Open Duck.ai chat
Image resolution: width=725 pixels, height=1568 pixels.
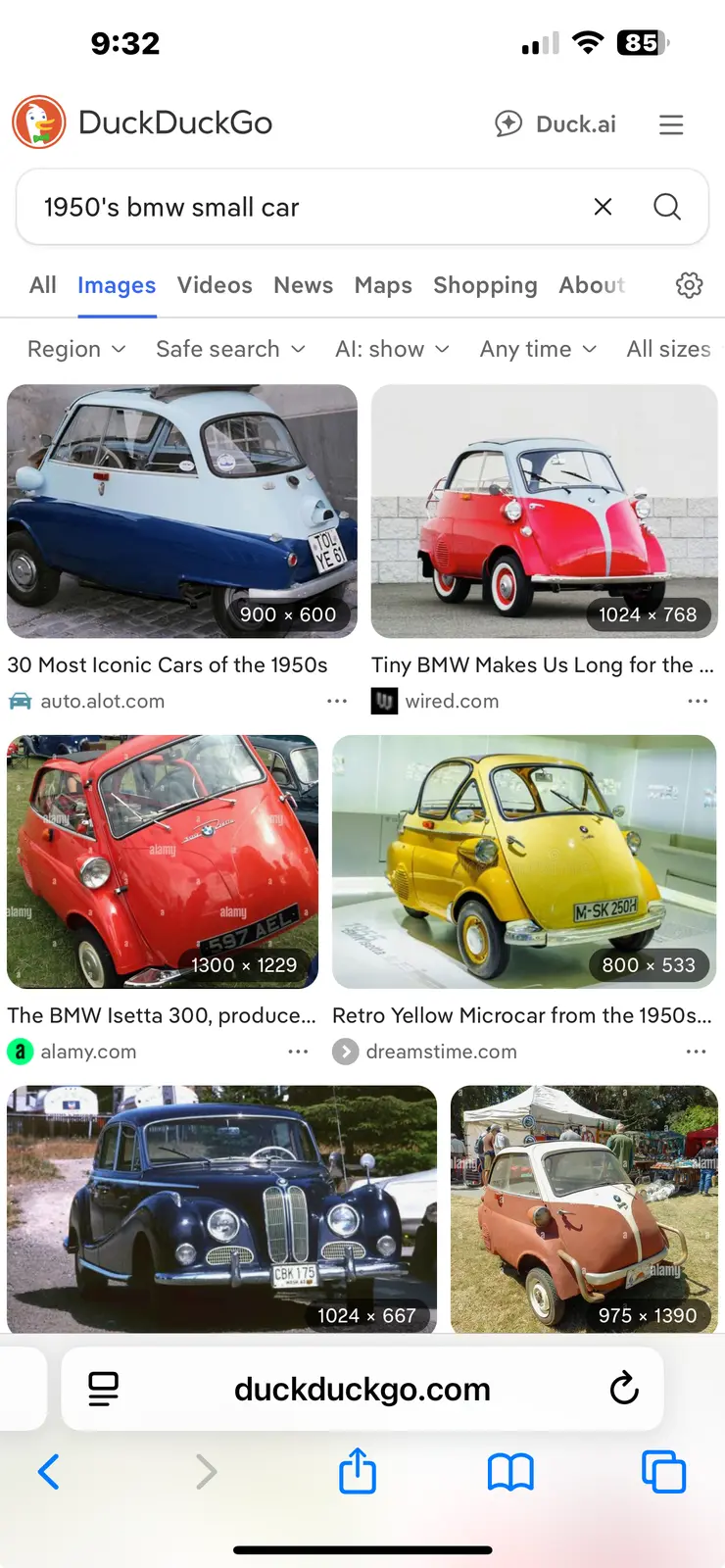pyautogui.click(x=556, y=124)
